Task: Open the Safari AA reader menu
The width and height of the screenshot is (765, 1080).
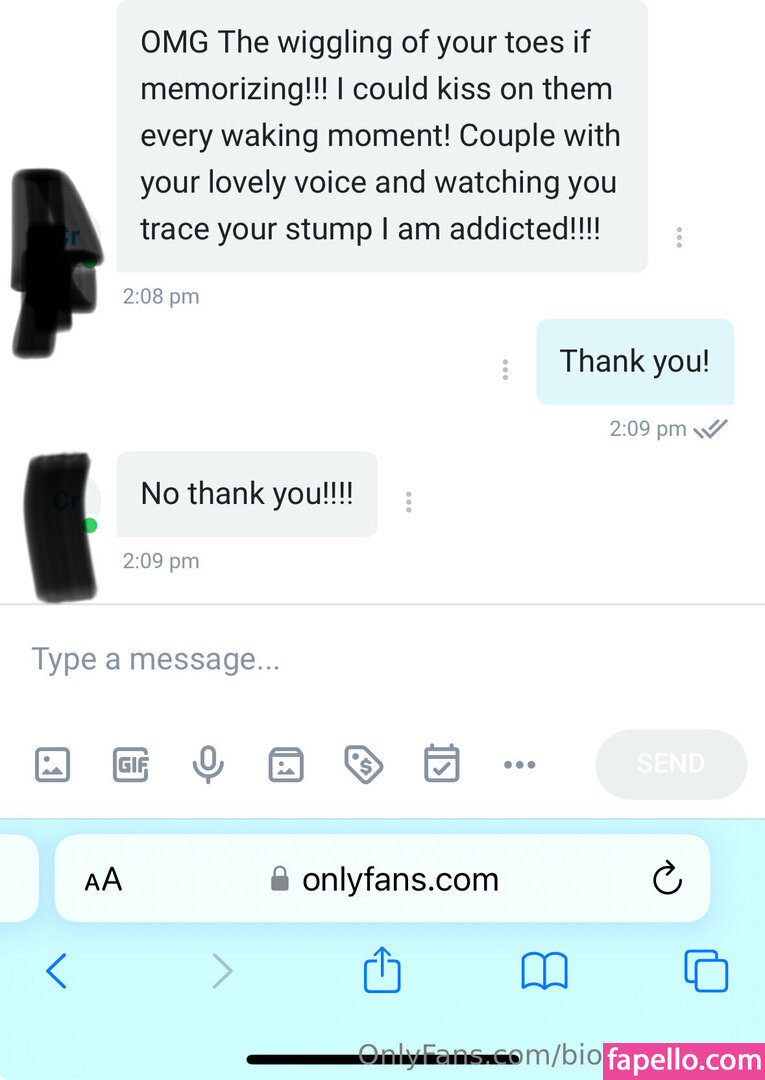Action: (x=103, y=880)
